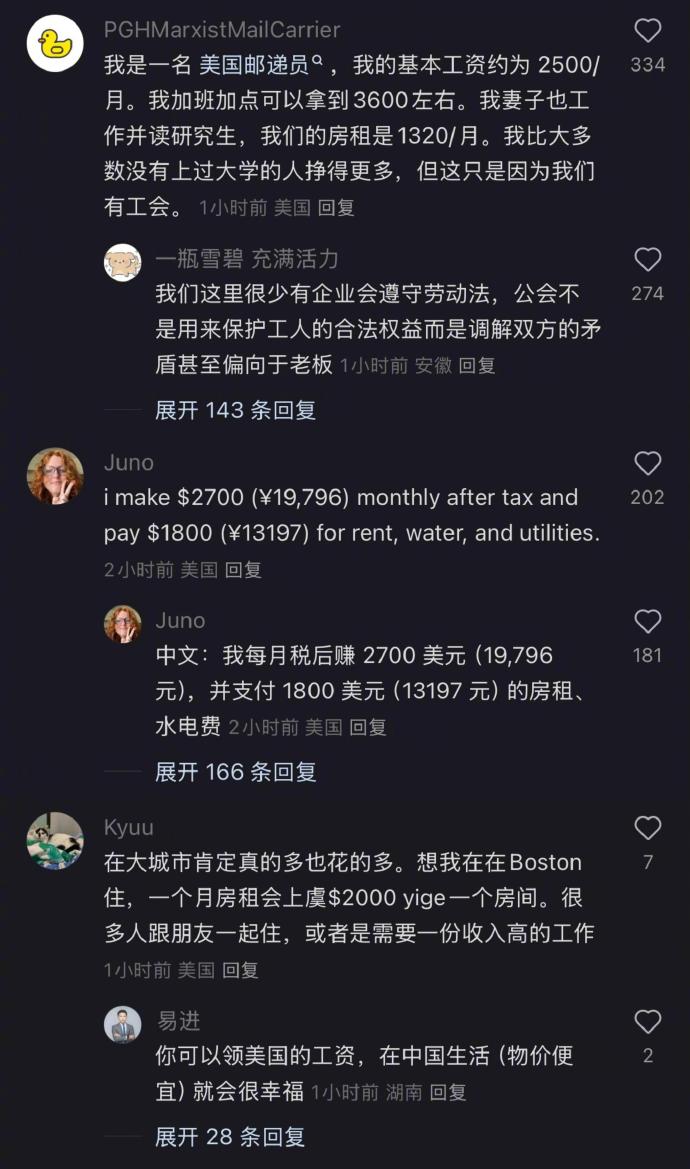
Task: Reply to 易进's comment from 湖南
Action: pos(448,1093)
